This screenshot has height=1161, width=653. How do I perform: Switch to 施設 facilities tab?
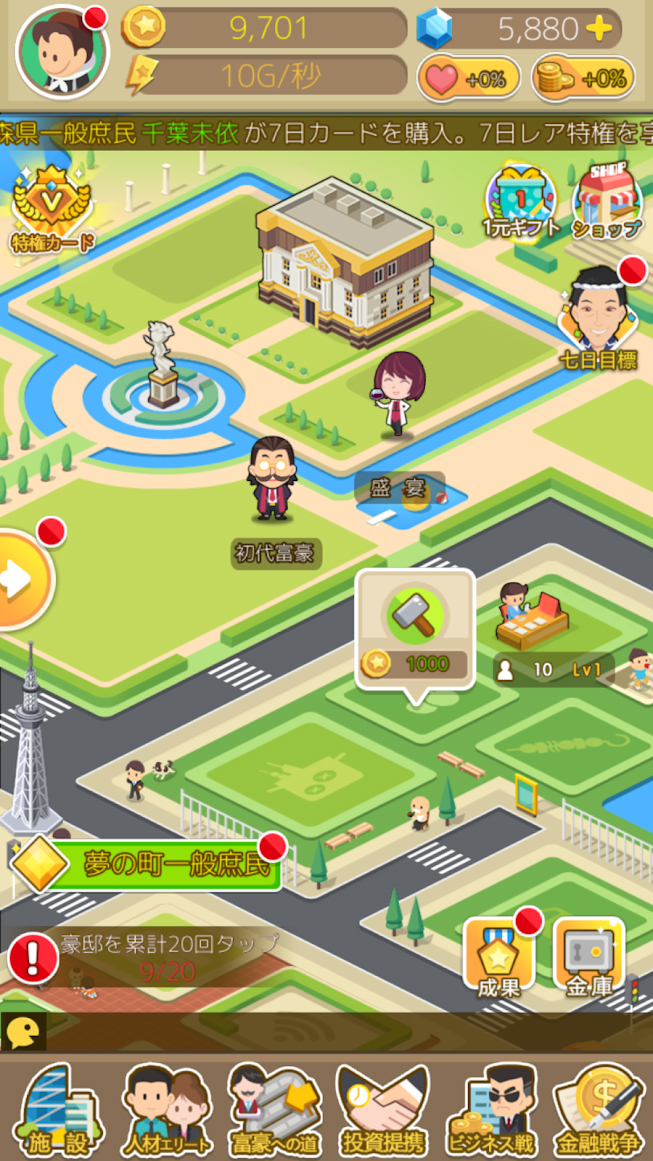point(55,1110)
